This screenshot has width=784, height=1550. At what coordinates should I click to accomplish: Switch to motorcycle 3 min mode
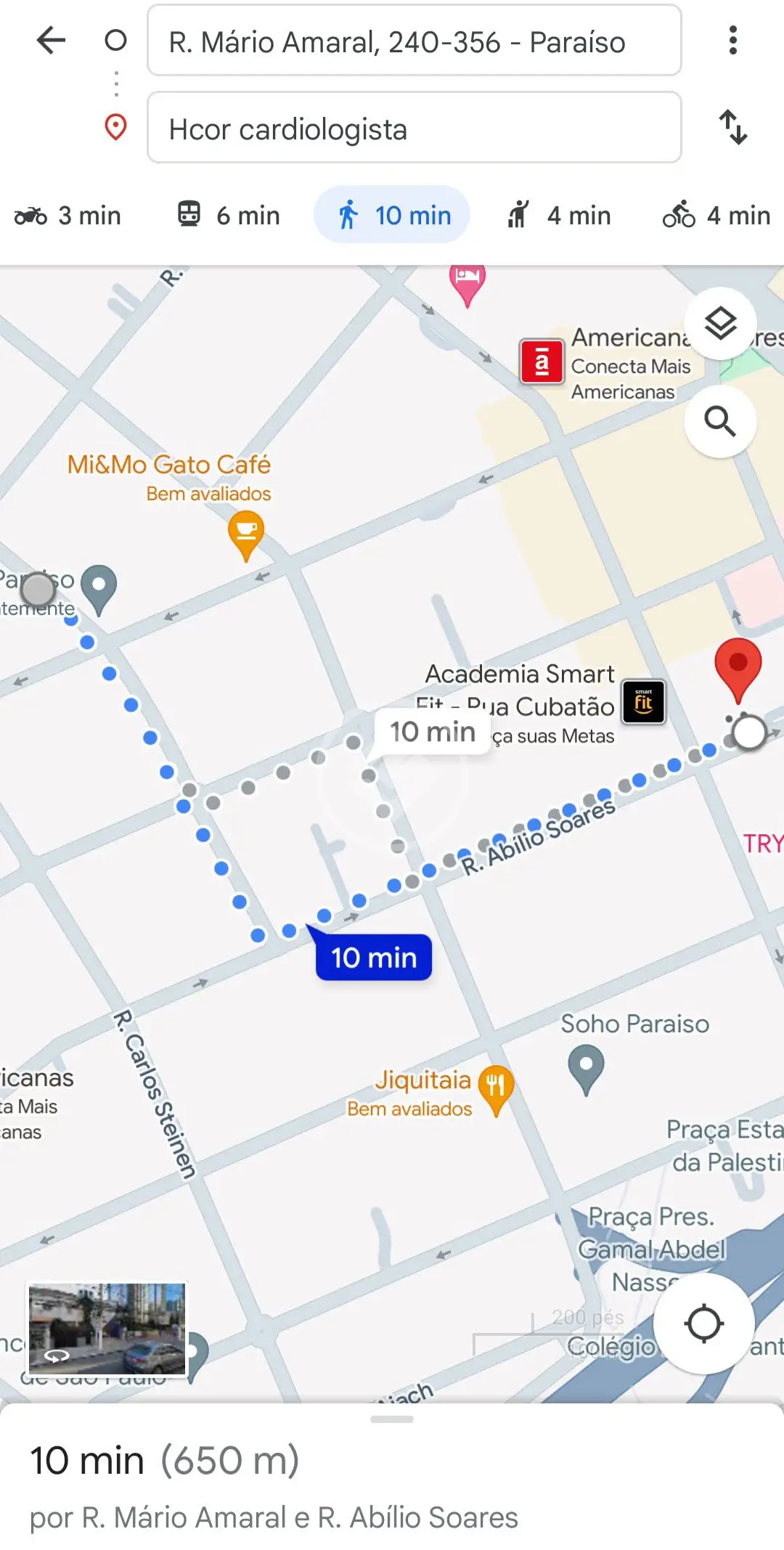68,216
